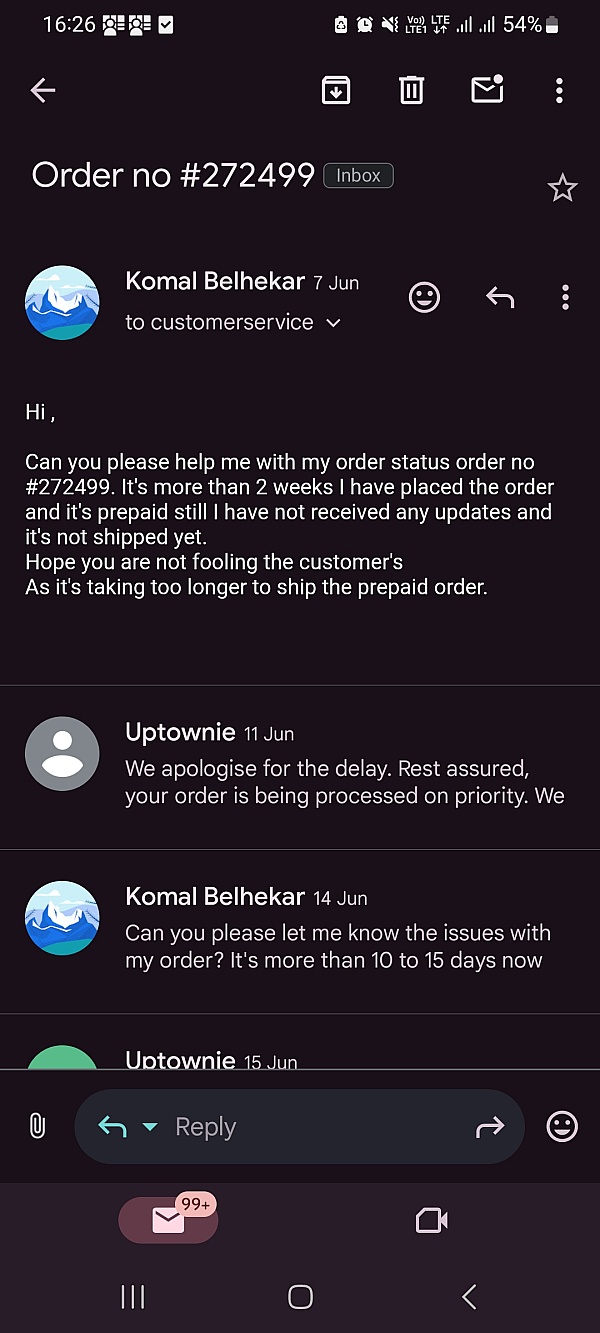Delete the Order no #272499 email

pos(412,90)
